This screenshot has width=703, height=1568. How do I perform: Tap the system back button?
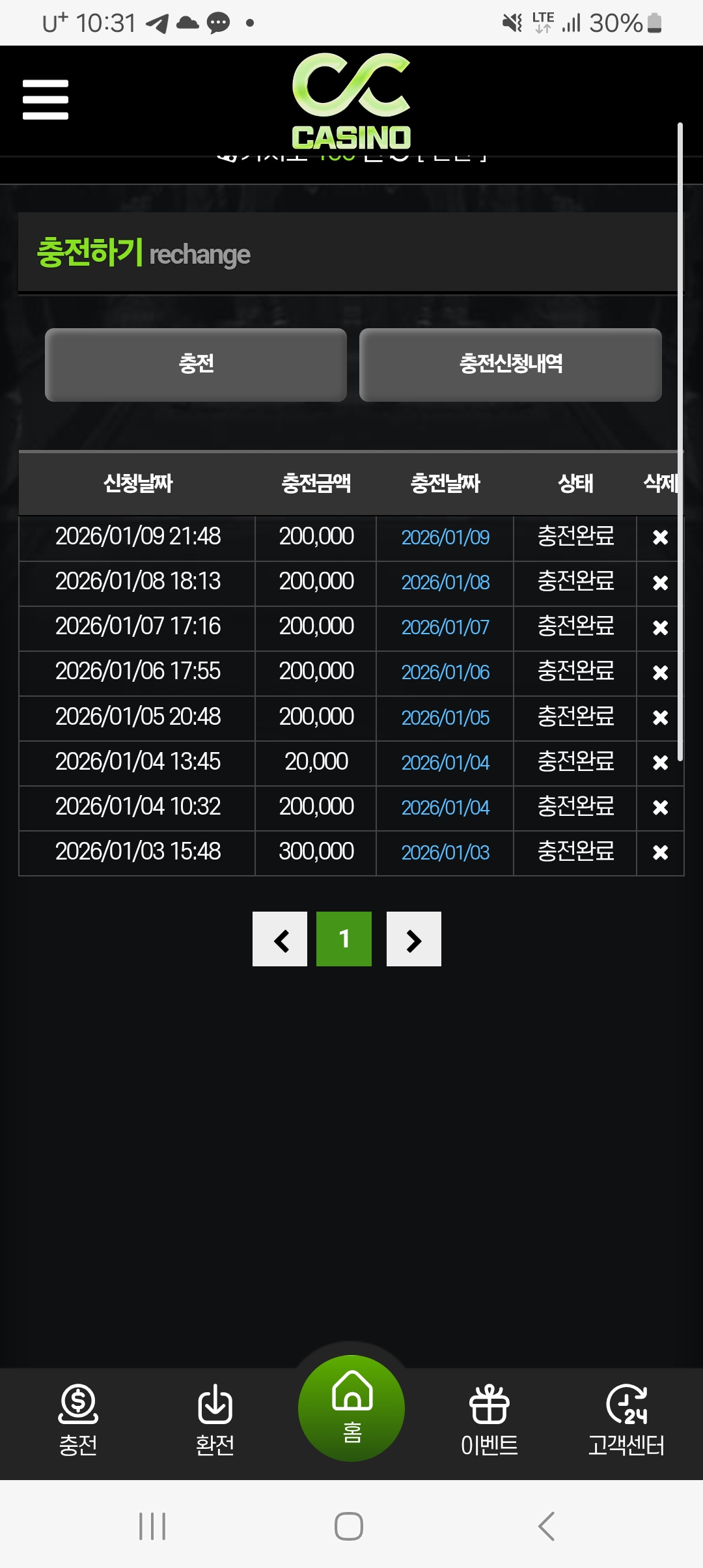(x=547, y=1526)
